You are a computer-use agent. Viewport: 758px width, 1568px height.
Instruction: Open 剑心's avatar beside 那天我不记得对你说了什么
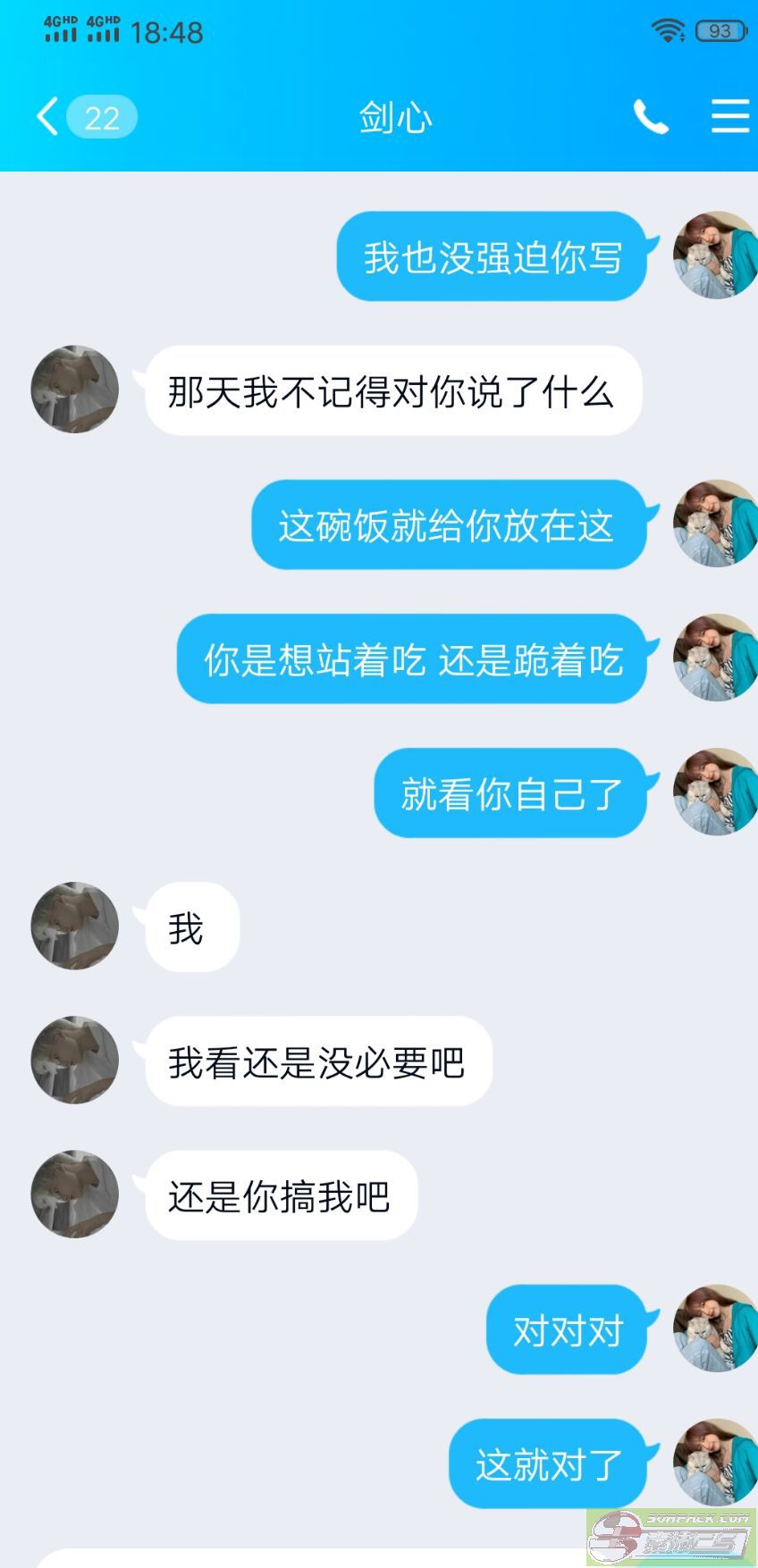pos(75,390)
